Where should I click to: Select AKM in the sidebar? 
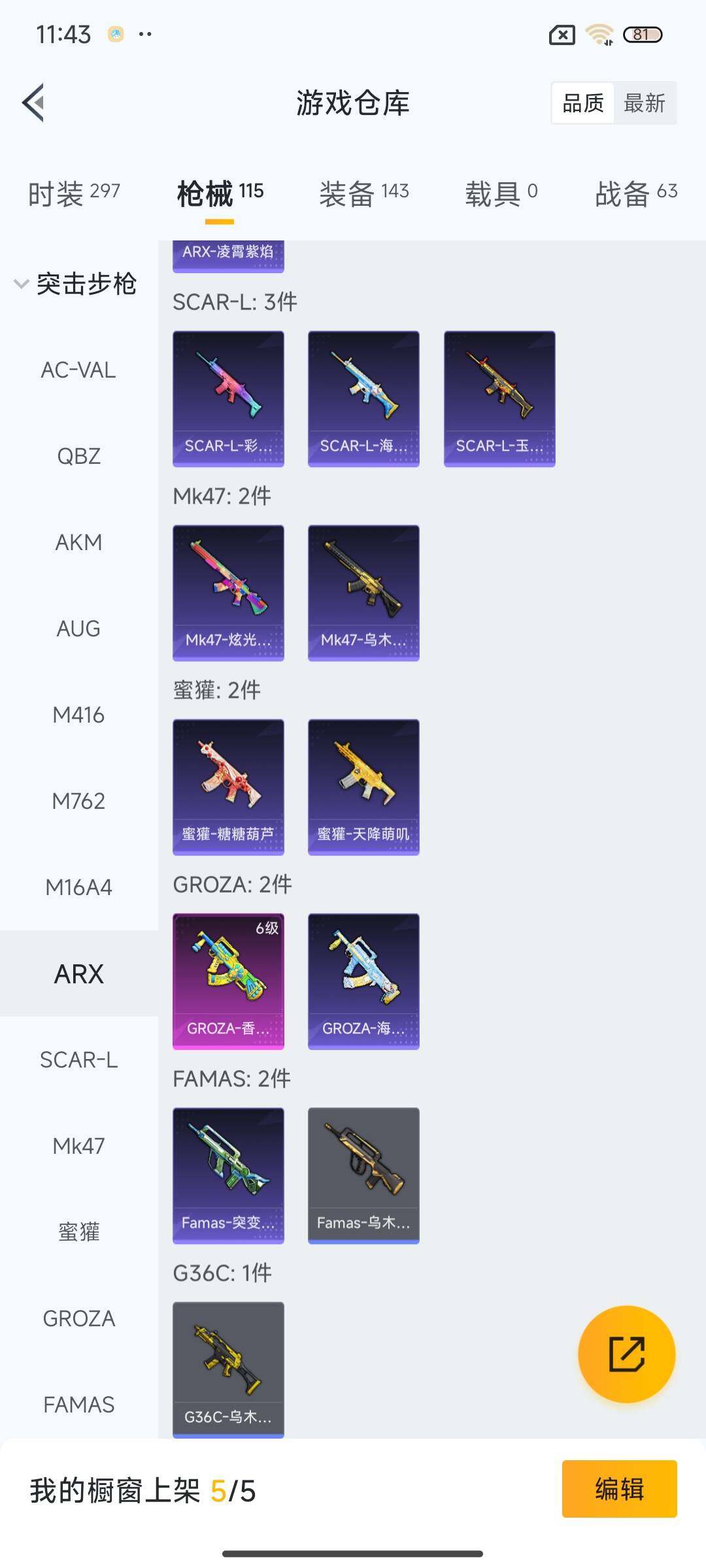click(x=78, y=542)
